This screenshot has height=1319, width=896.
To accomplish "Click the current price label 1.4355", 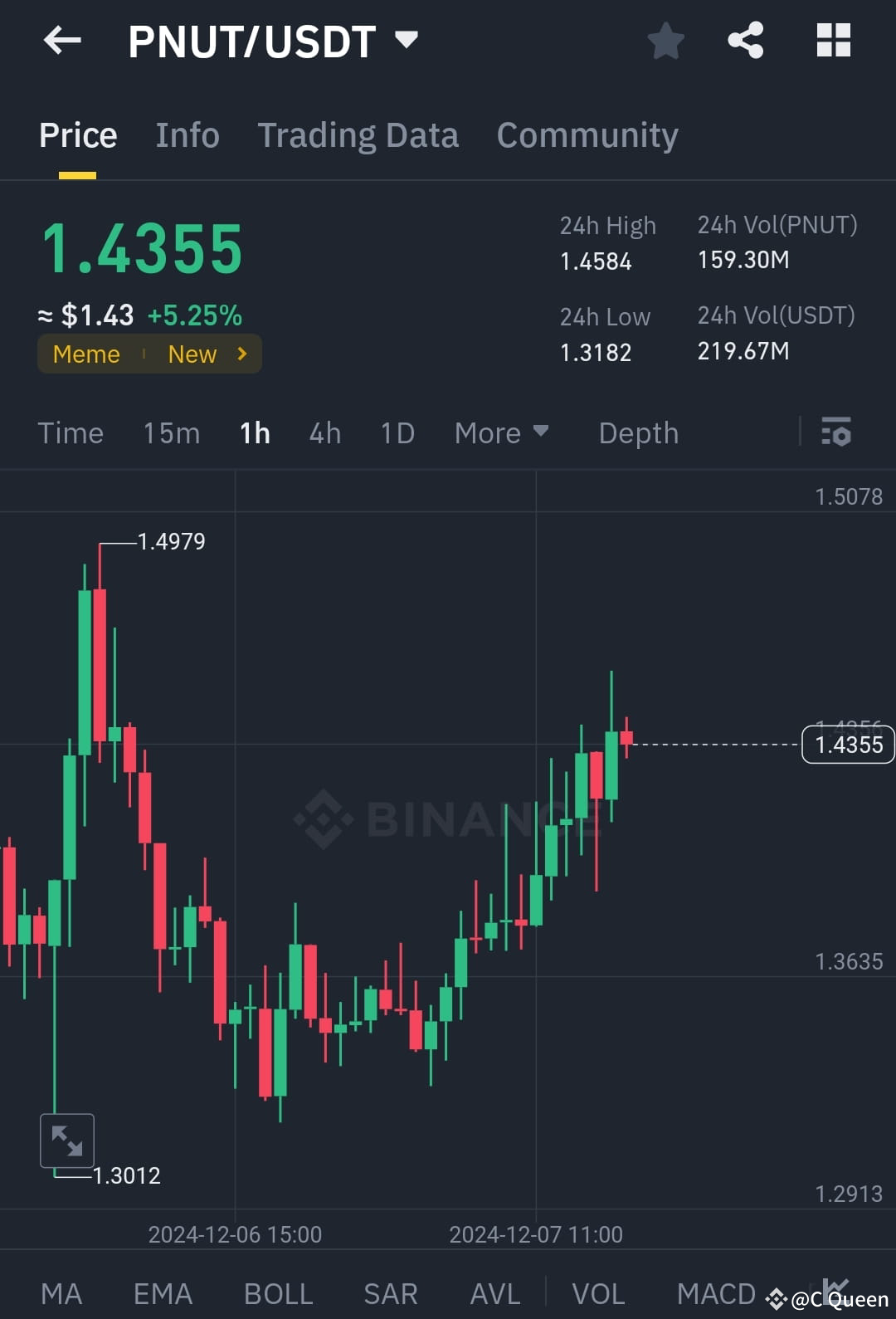I will (x=847, y=745).
